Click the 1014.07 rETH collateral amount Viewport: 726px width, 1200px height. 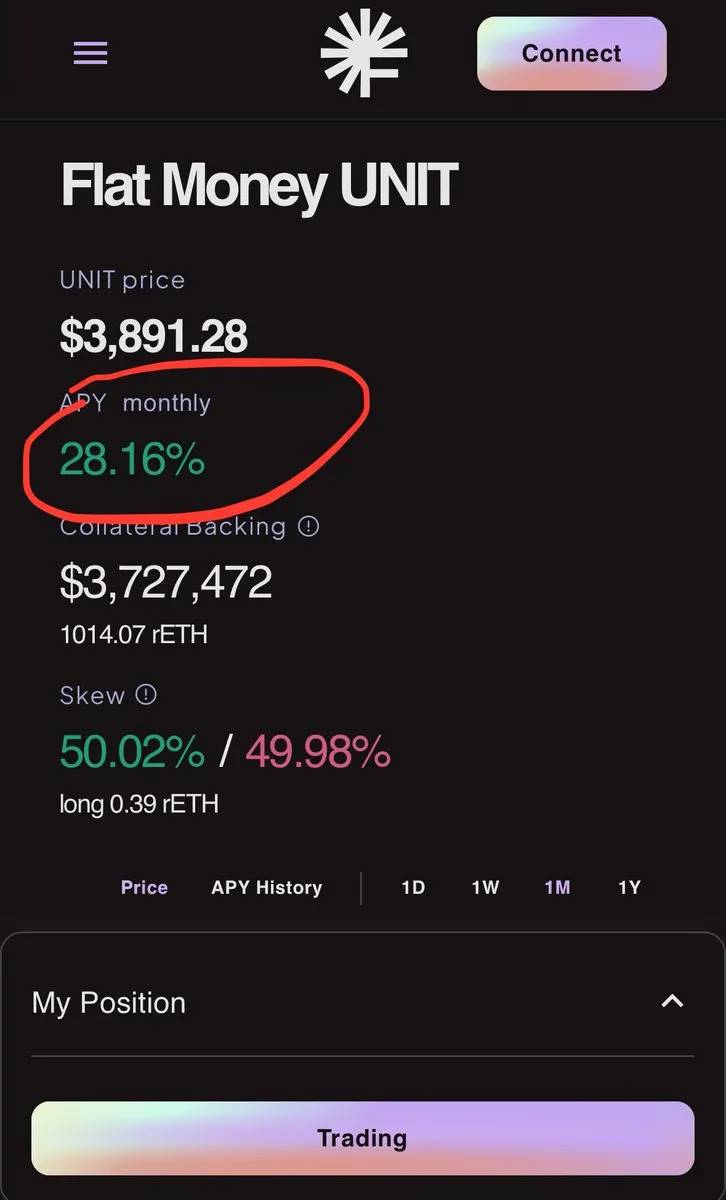point(132,633)
